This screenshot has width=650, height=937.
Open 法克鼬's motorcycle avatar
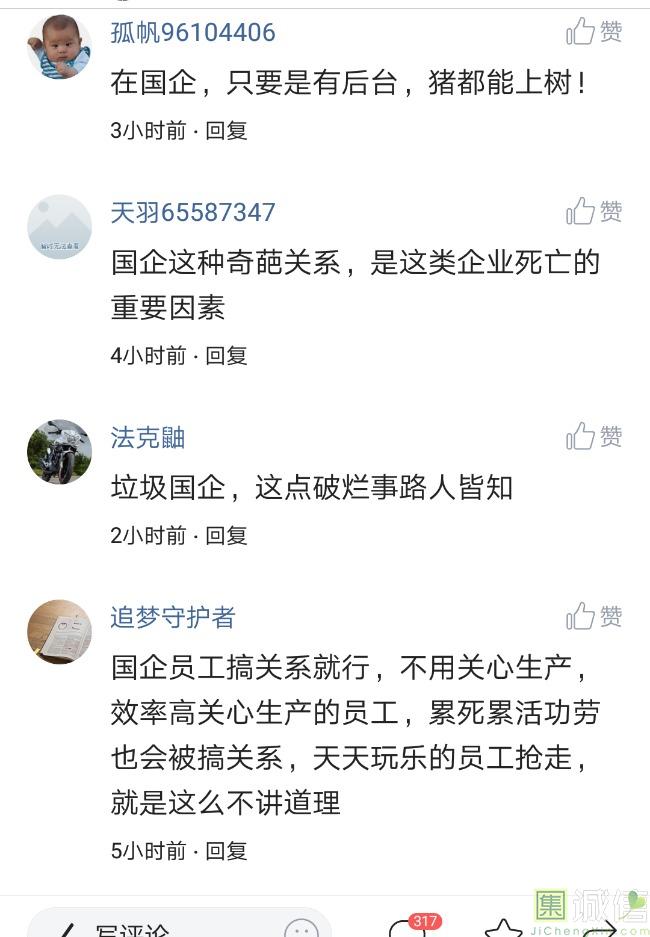pos(59,452)
